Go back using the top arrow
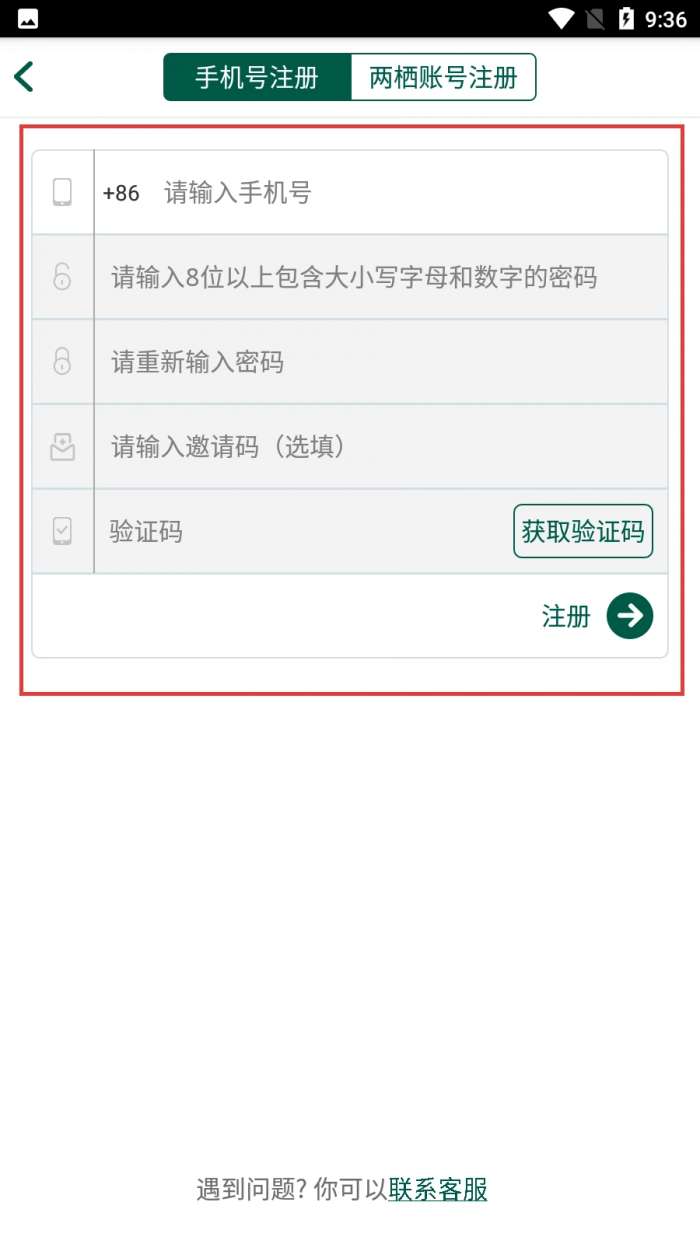Screen dimensions: 700x1244 (24, 77)
